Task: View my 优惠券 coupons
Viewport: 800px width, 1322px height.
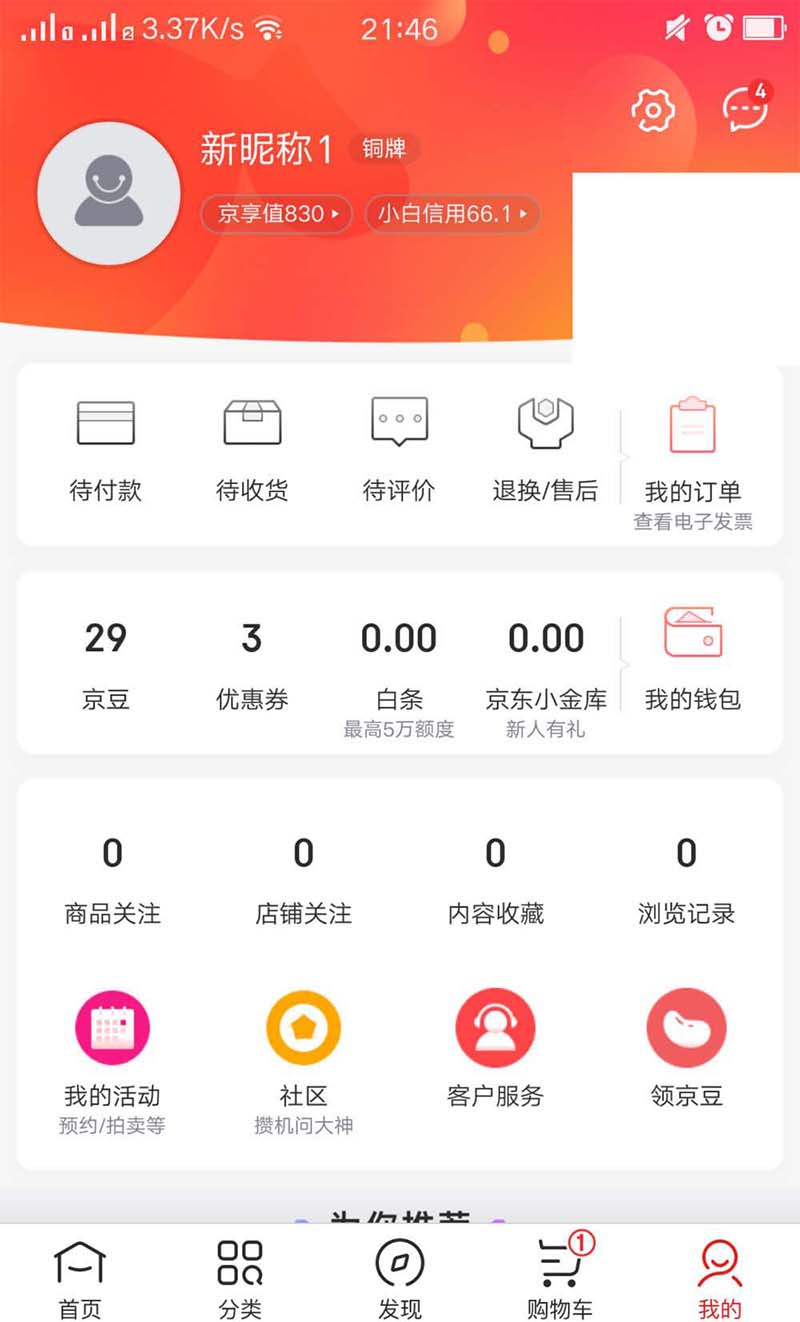Action: 252,663
